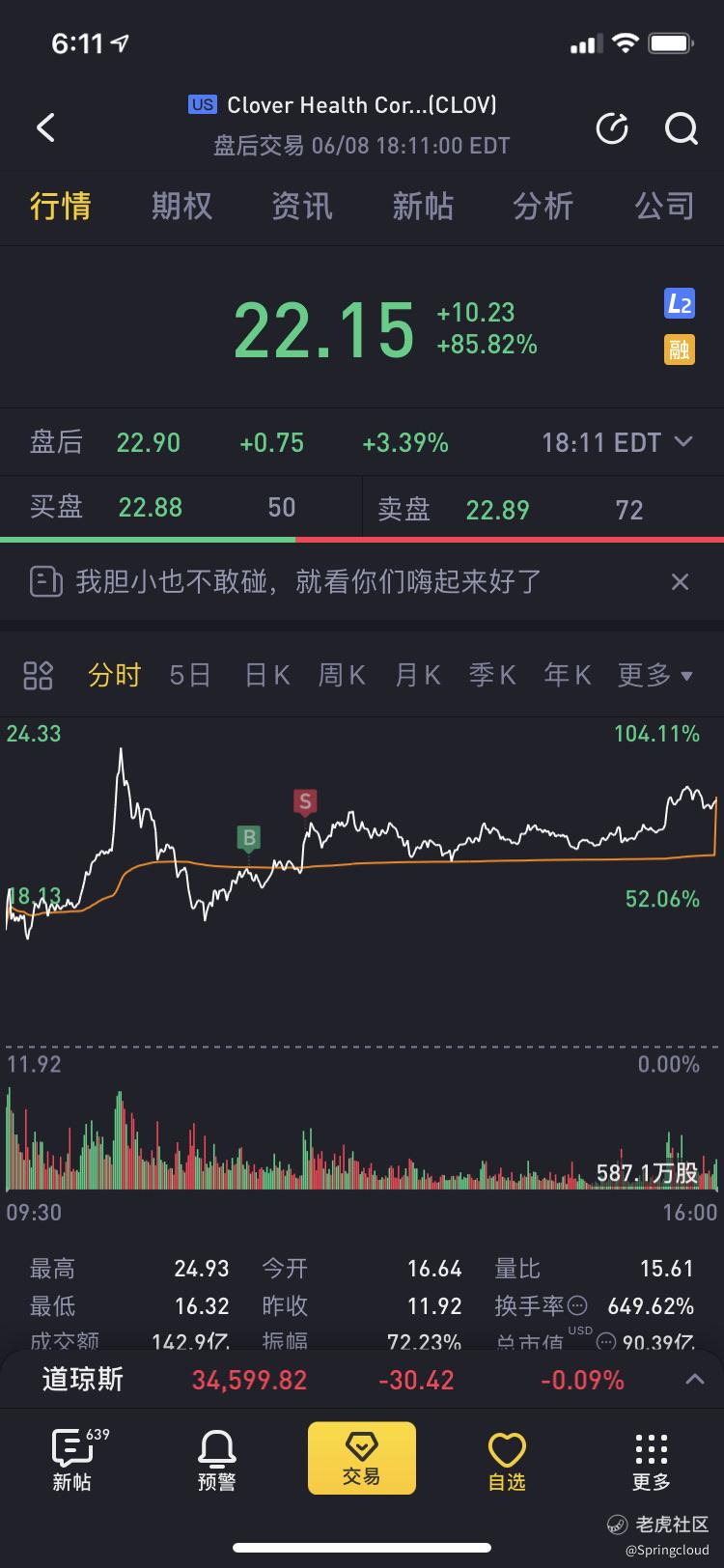Image resolution: width=724 pixels, height=1568 pixels.
Task: Open the 公司 tab
Action: coord(664,206)
